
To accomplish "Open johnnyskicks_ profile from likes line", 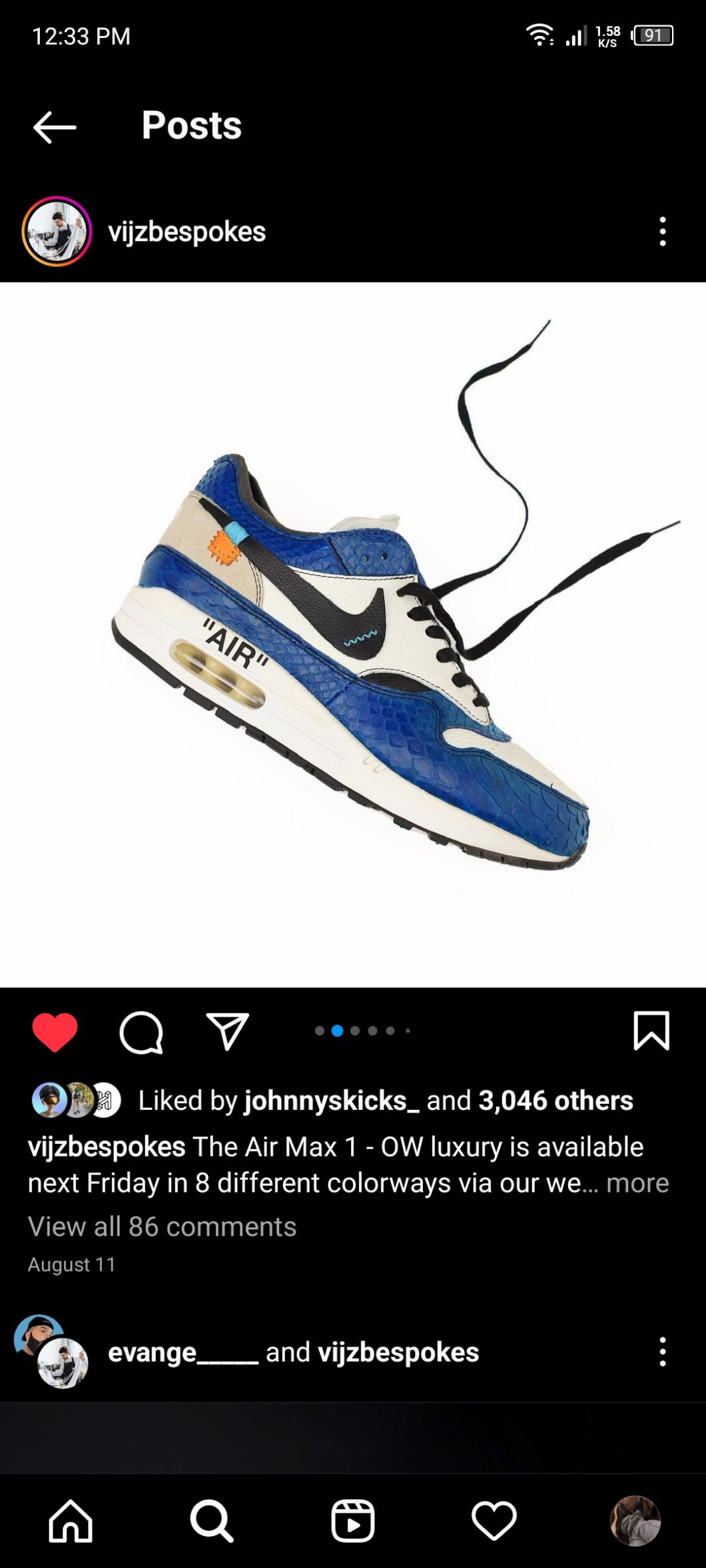I will (331, 1101).
